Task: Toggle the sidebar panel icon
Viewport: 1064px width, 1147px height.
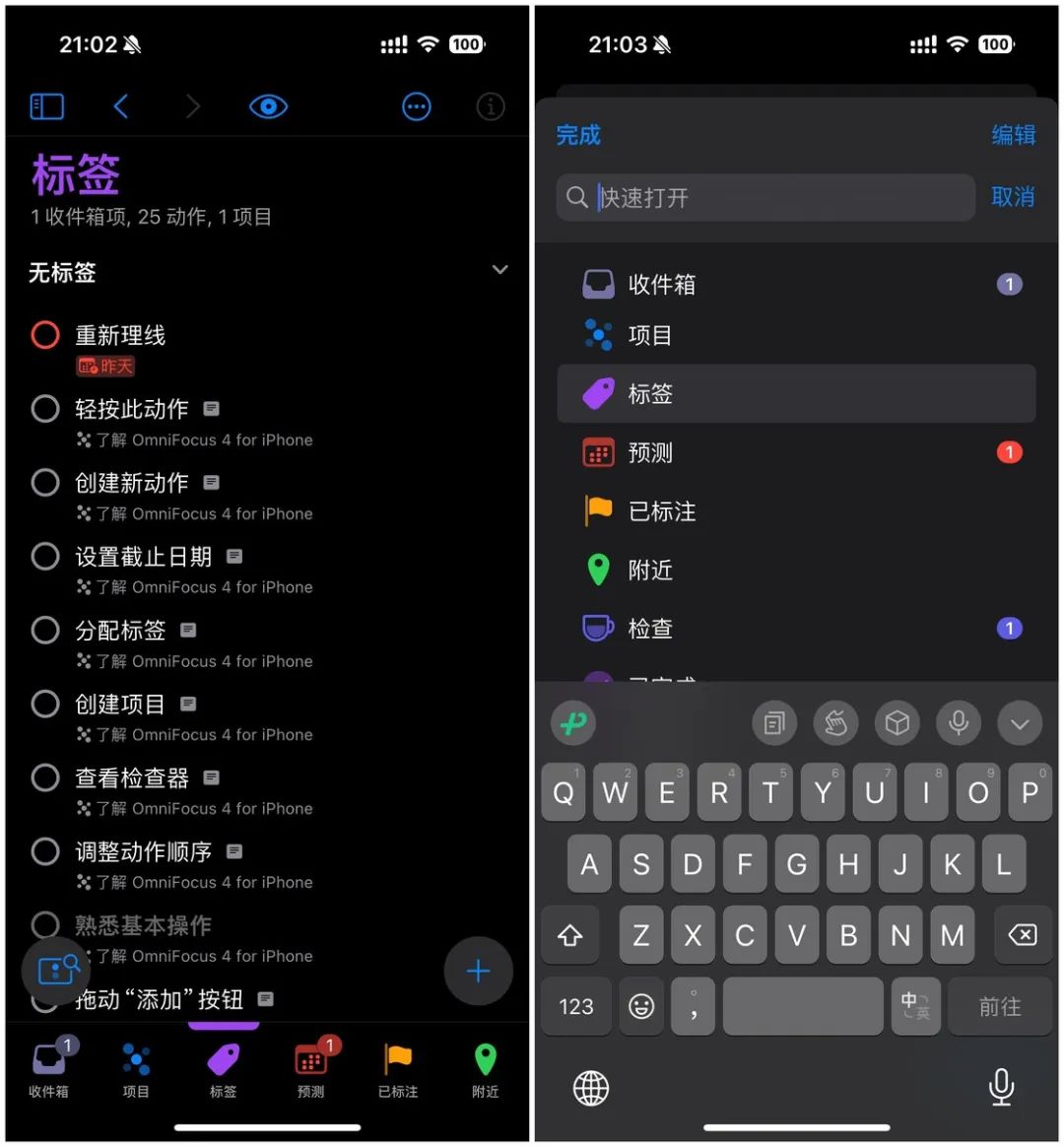Action: click(47, 106)
